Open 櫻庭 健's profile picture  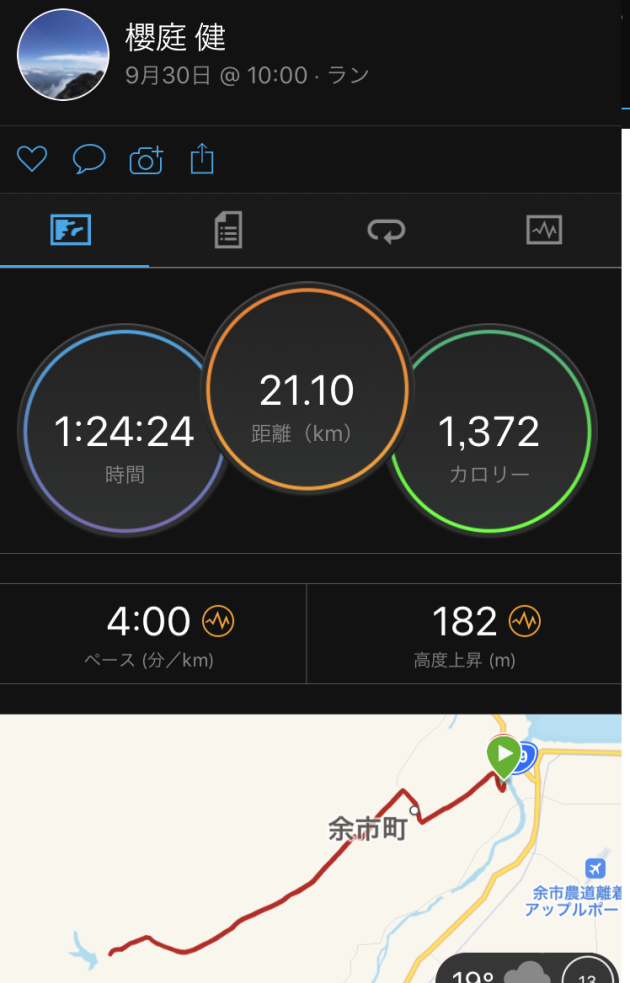[x=63, y=55]
